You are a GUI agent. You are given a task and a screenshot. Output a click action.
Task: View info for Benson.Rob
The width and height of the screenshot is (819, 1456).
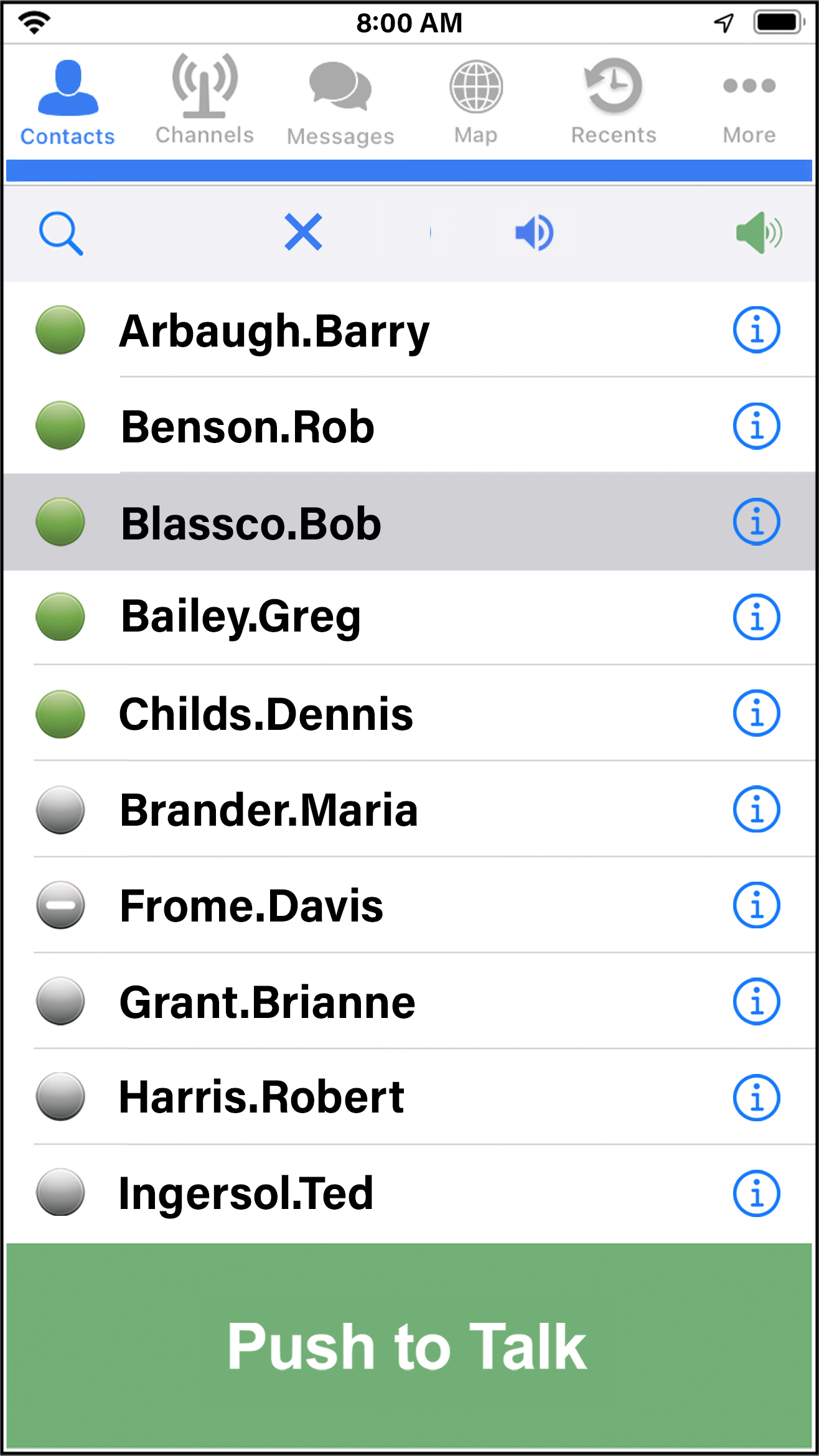(x=756, y=426)
